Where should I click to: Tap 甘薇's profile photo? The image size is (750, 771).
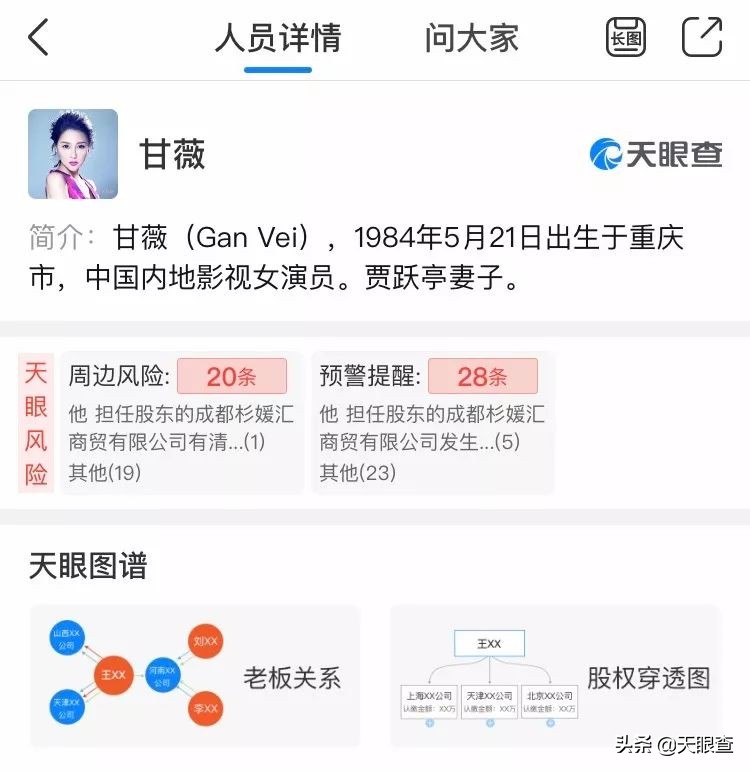click(72, 150)
